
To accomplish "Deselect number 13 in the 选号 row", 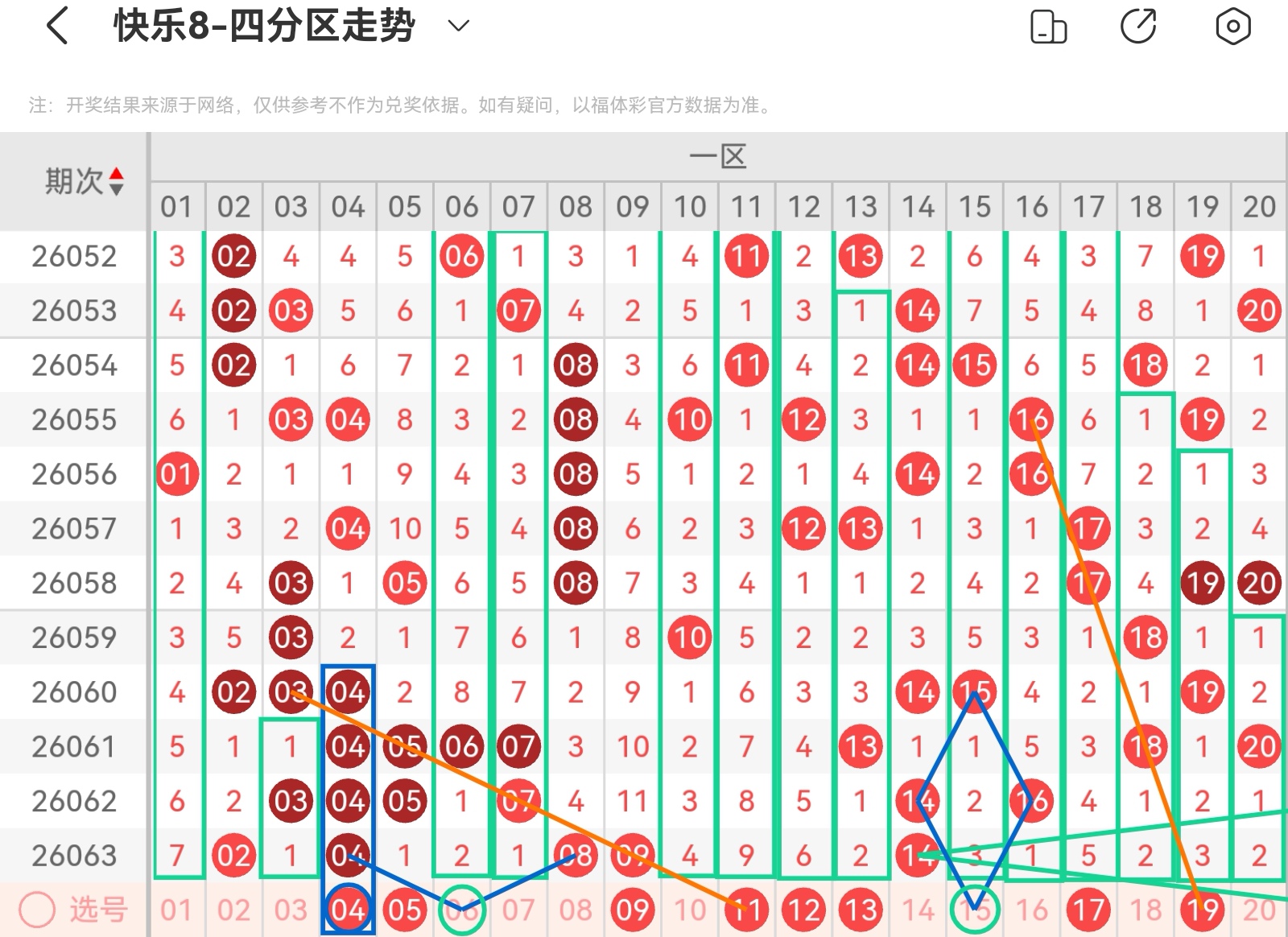I will (x=861, y=910).
